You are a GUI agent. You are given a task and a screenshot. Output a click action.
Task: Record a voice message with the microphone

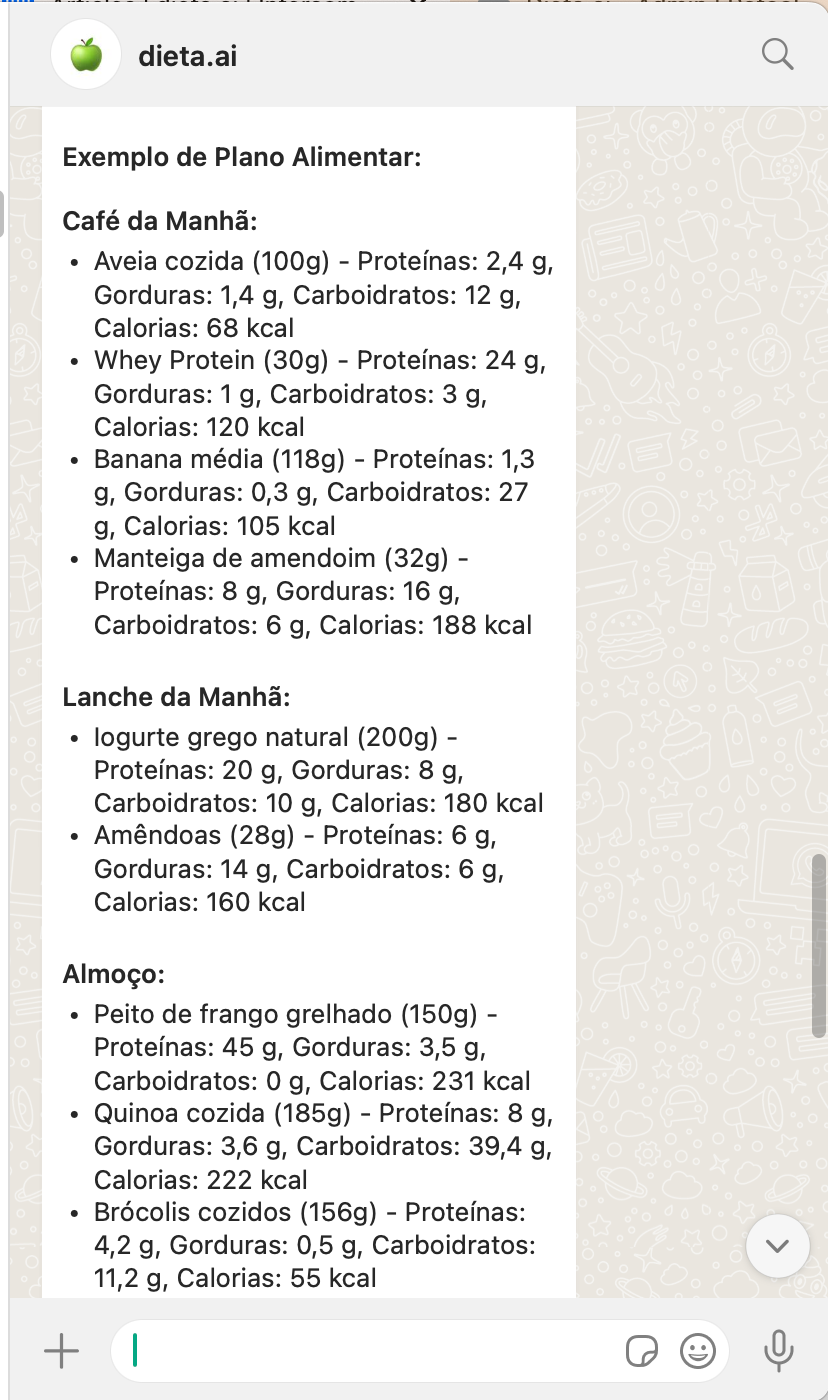click(778, 1351)
